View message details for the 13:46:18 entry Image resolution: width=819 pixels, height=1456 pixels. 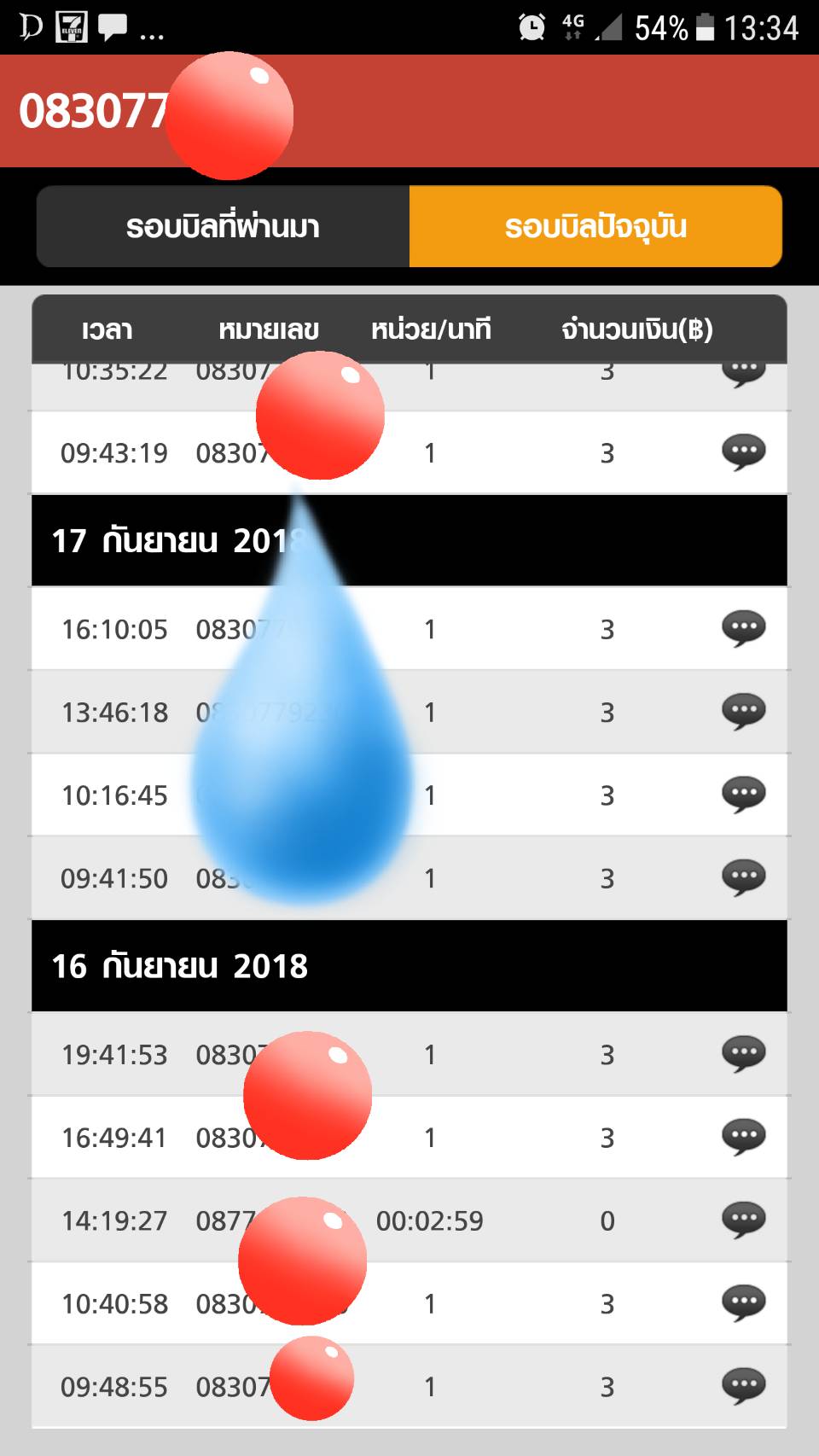(743, 711)
